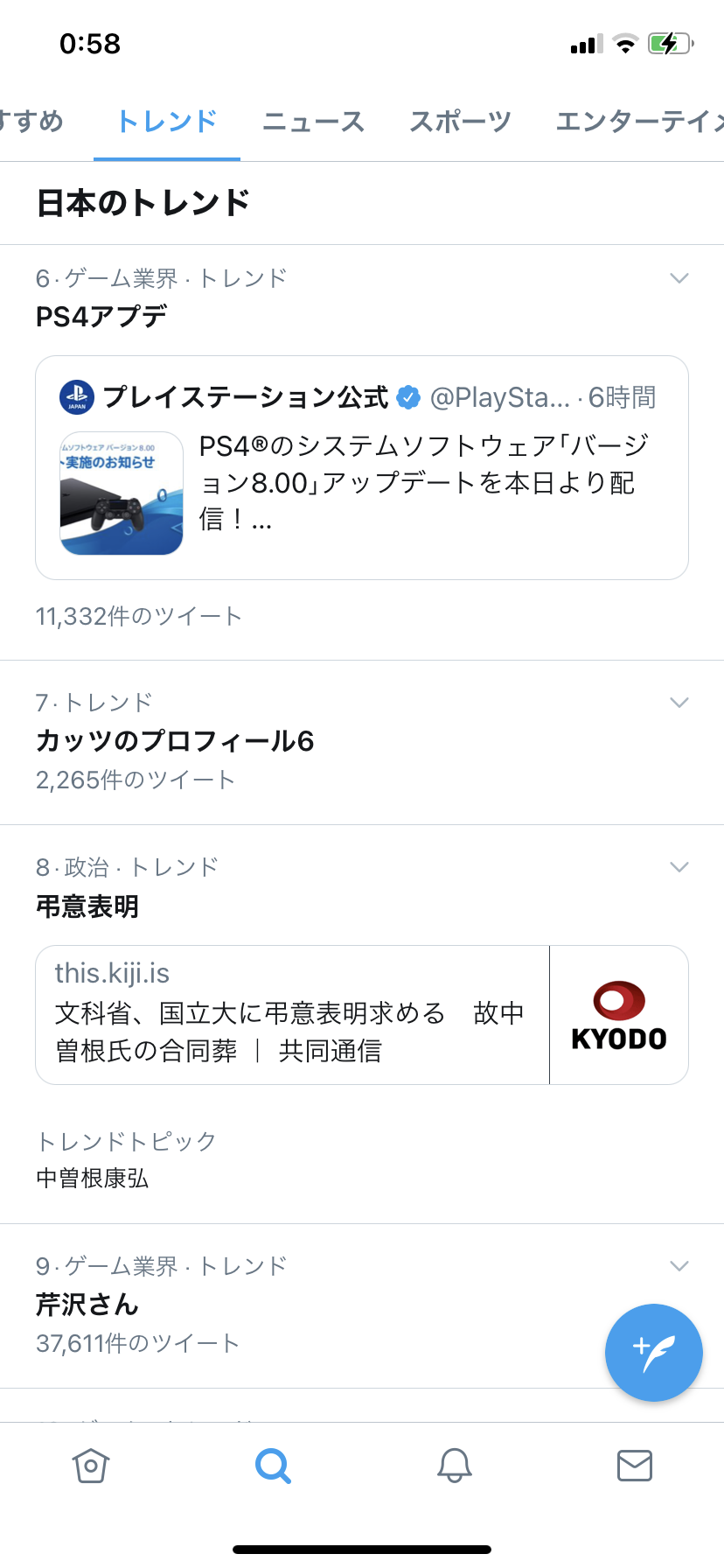The height and width of the screenshot is (1568, 724).
Task: Open the this.kiji.is Kyodo article card
Action: pos(362,1015)
